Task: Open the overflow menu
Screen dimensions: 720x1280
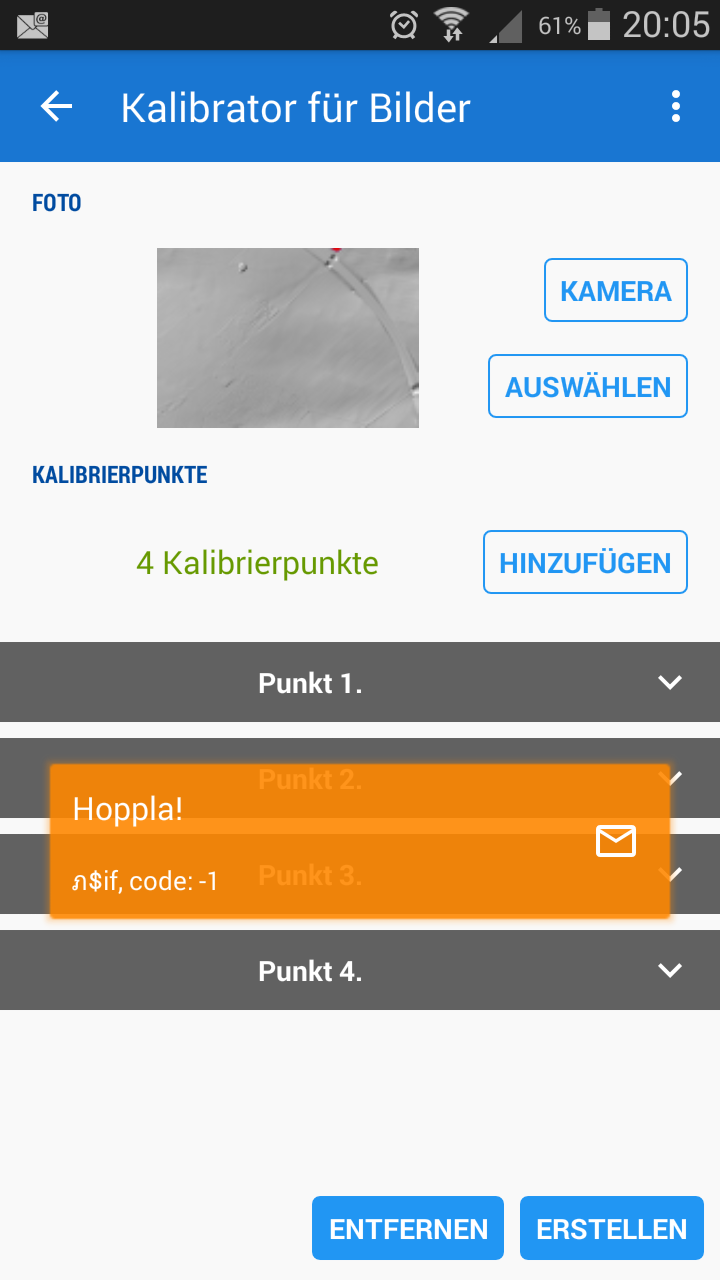Action: [676, 106]
